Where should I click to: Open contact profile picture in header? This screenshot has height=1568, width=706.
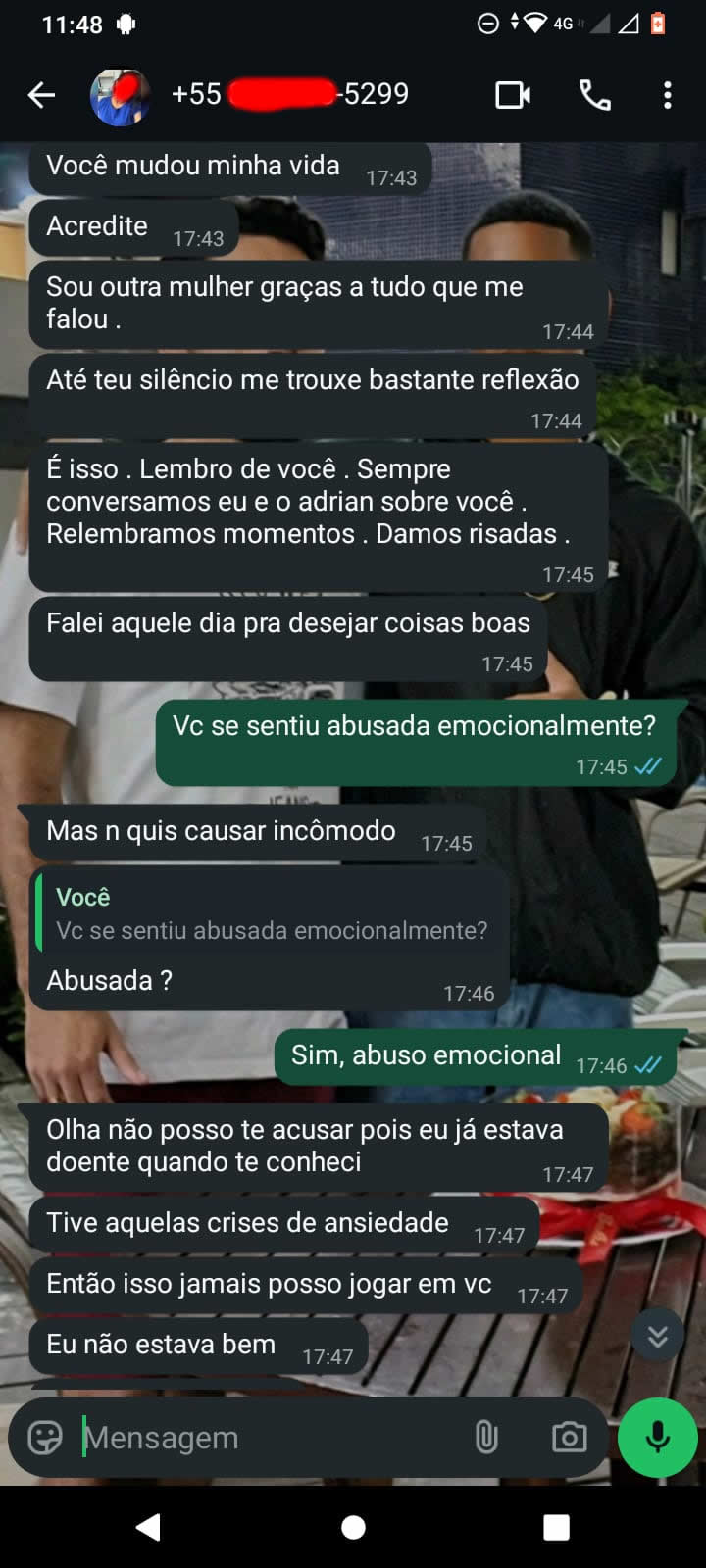(120, 96)
